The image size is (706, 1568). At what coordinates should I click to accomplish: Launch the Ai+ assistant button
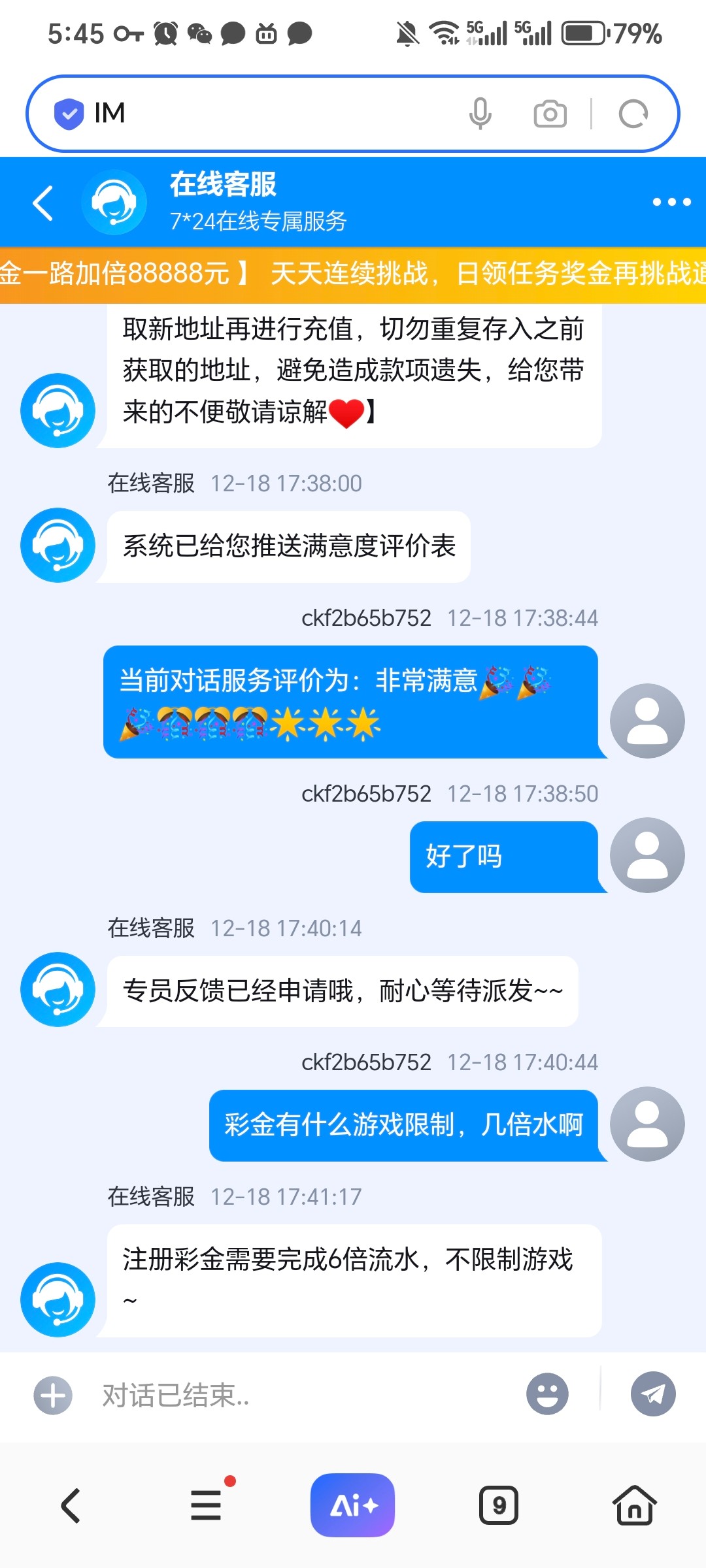[x=353, y=1505]
